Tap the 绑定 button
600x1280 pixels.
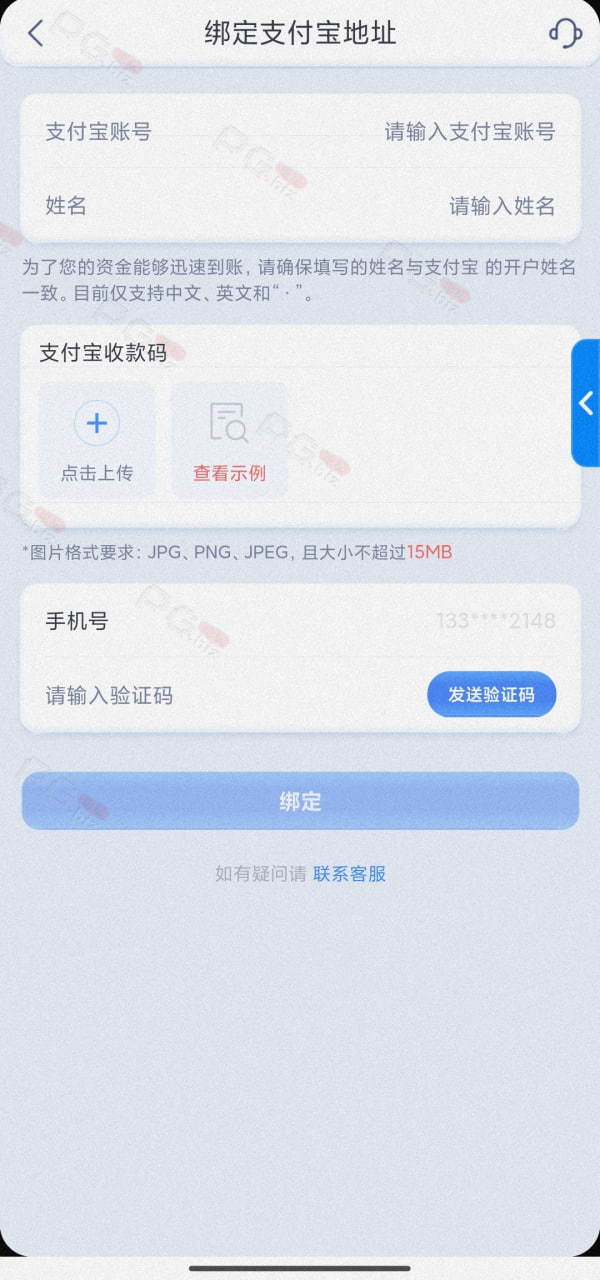(300, 801)
